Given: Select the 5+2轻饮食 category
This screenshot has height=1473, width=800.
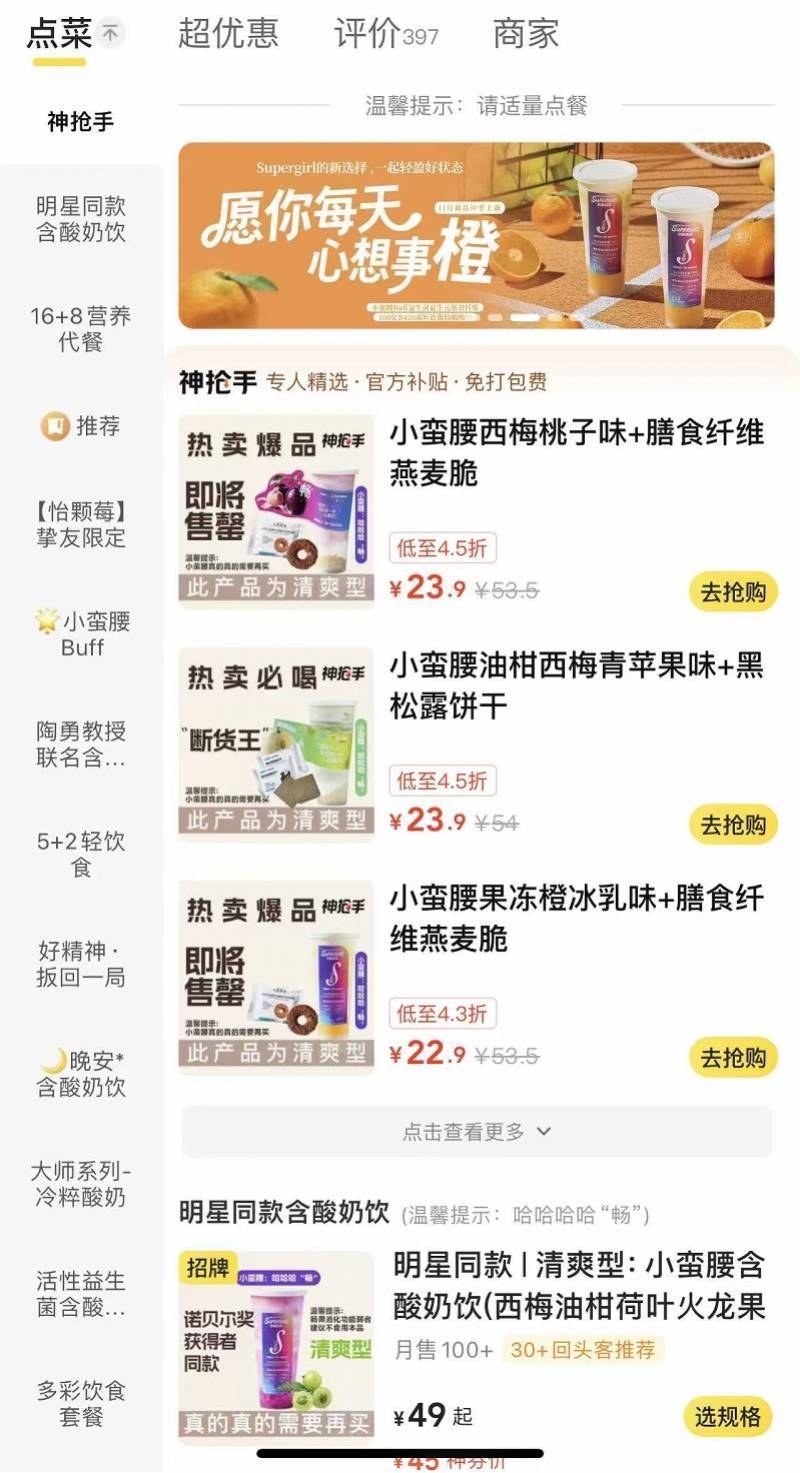Looking at the screenshot, I should (x=81, y=854).
